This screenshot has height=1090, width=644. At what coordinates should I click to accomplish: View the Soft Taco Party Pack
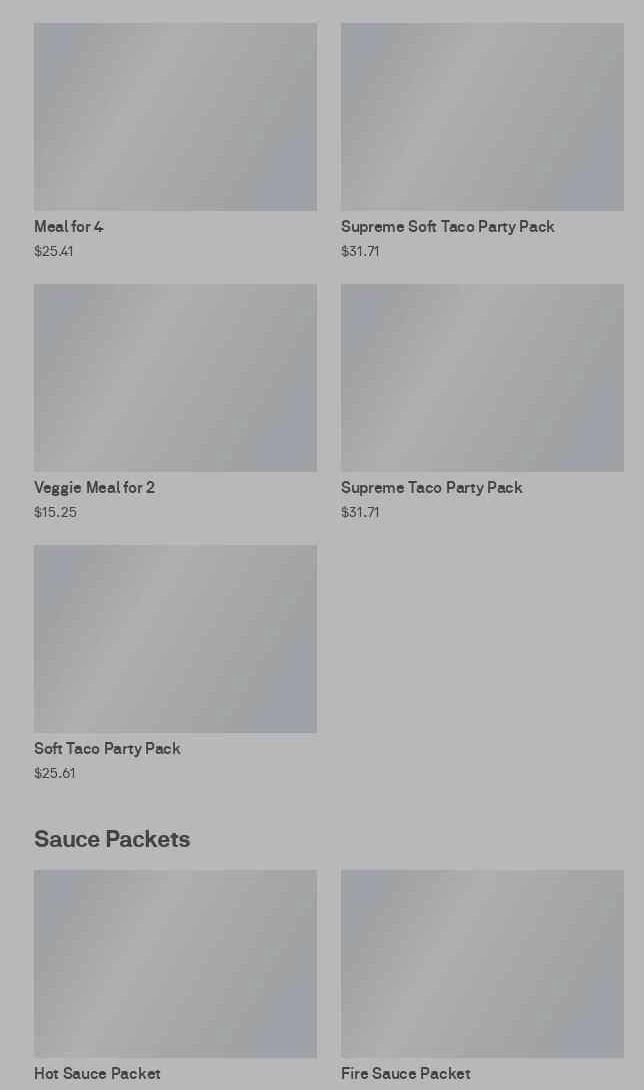pyautogui.click(x=175, y=639)
